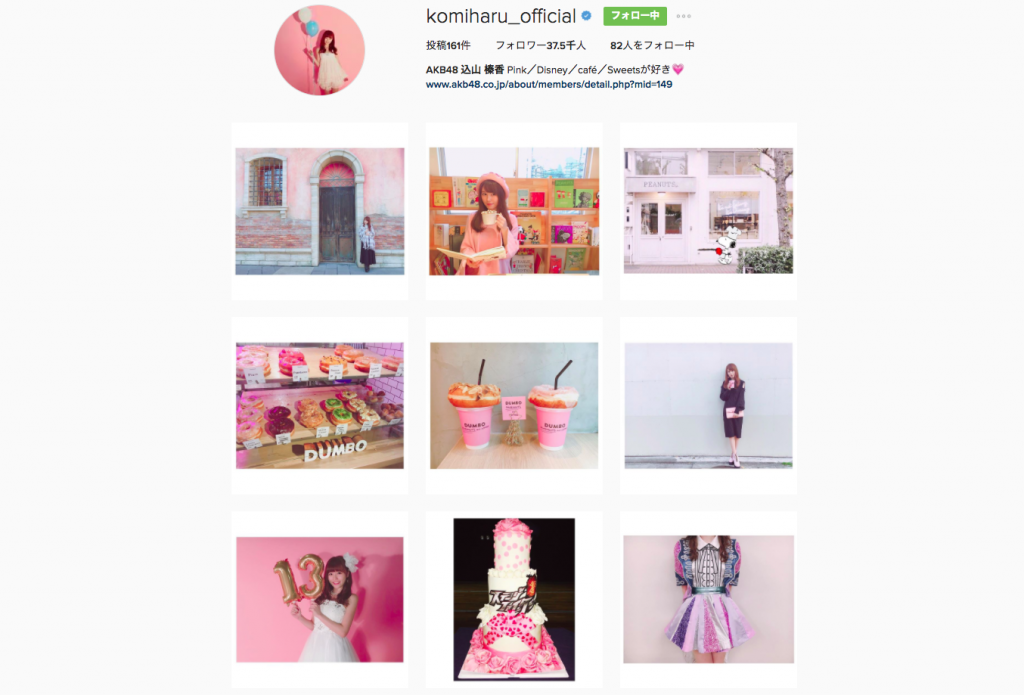Open the white Peanuts storefront post

click(x=708, y=211)
